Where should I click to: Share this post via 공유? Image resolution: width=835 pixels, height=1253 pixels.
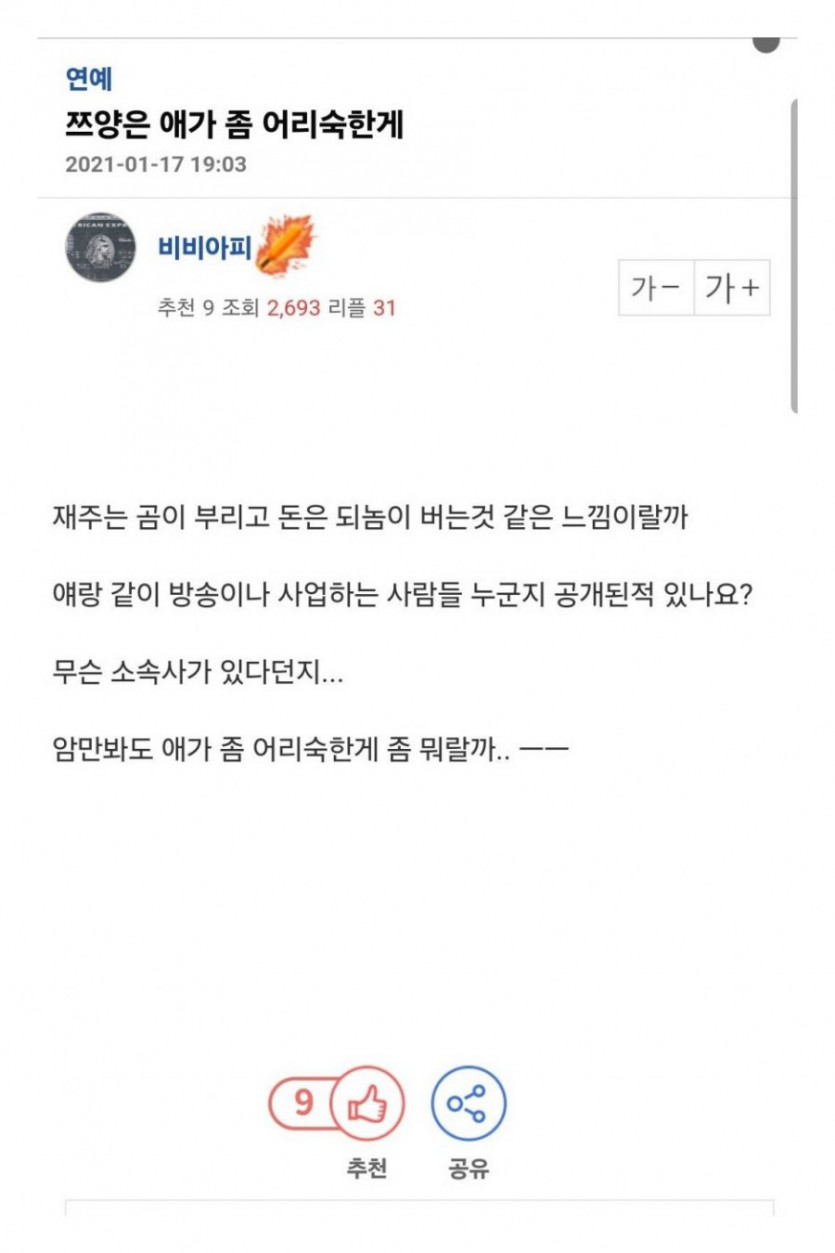468,1104
